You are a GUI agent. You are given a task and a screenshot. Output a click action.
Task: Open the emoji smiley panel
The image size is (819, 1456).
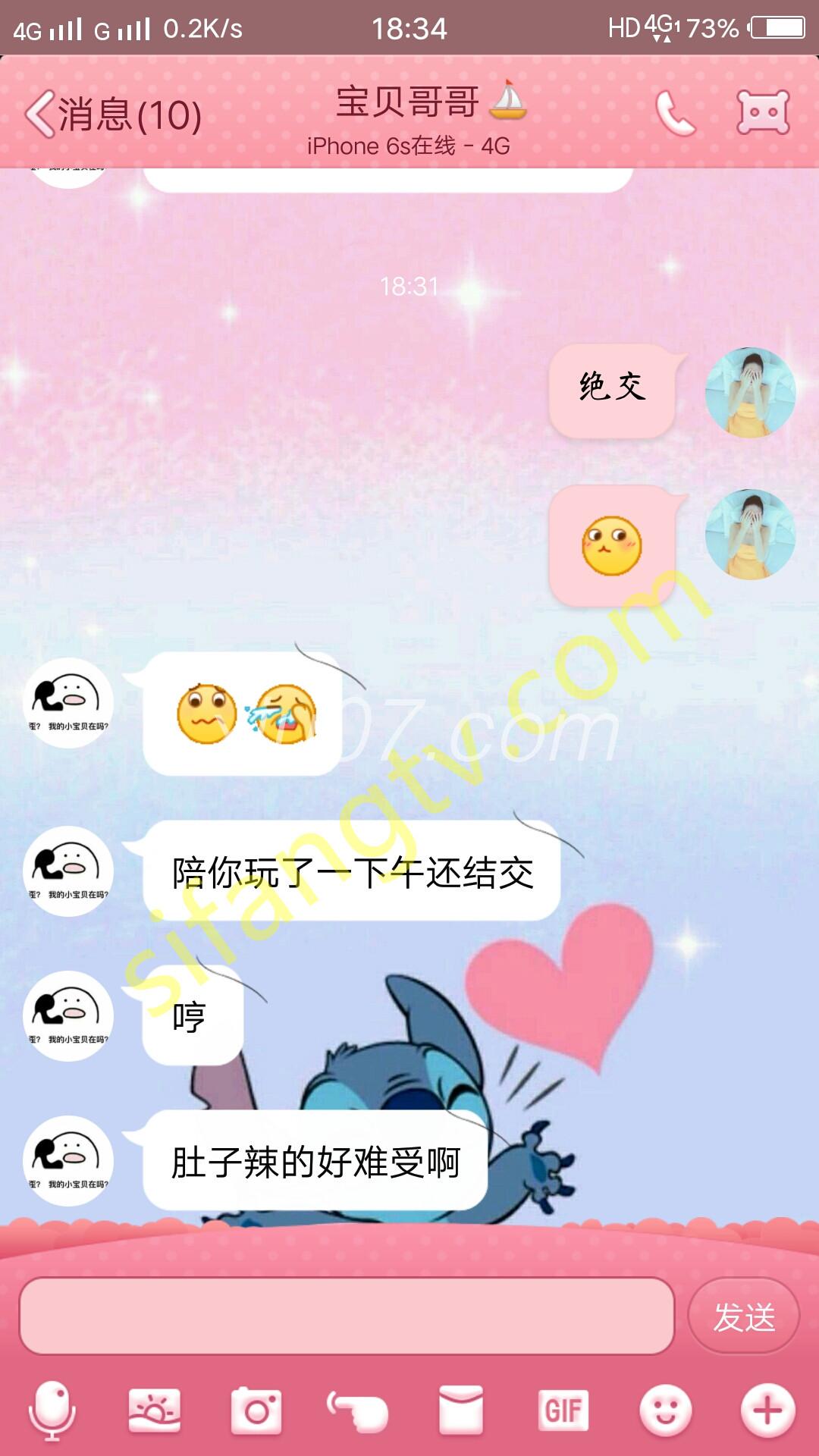coord(665,1410)
